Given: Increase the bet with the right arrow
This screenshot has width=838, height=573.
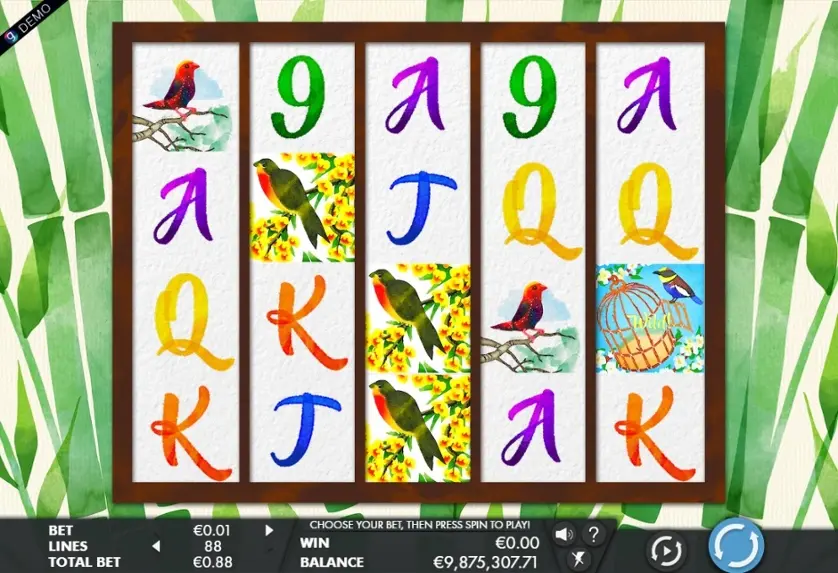Looking at the screenshot, I should [x=268, y=531].
